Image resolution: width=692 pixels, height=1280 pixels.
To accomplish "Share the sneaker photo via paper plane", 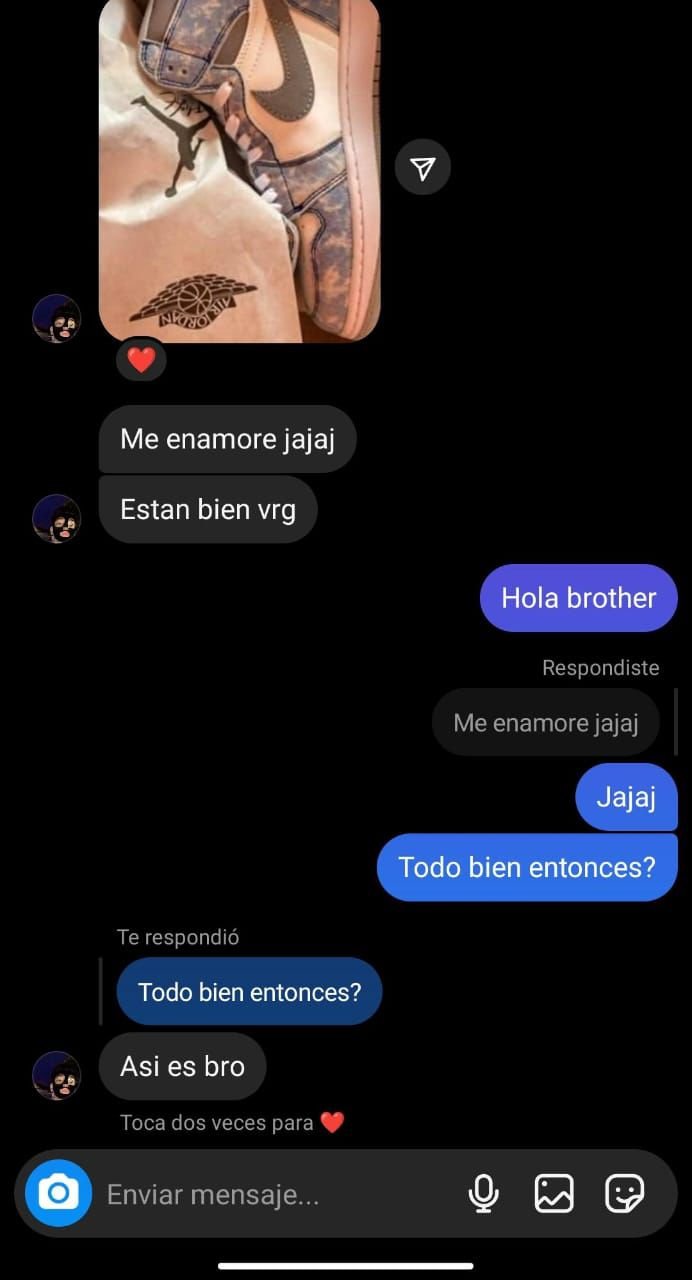I will [x=423, y=168].
